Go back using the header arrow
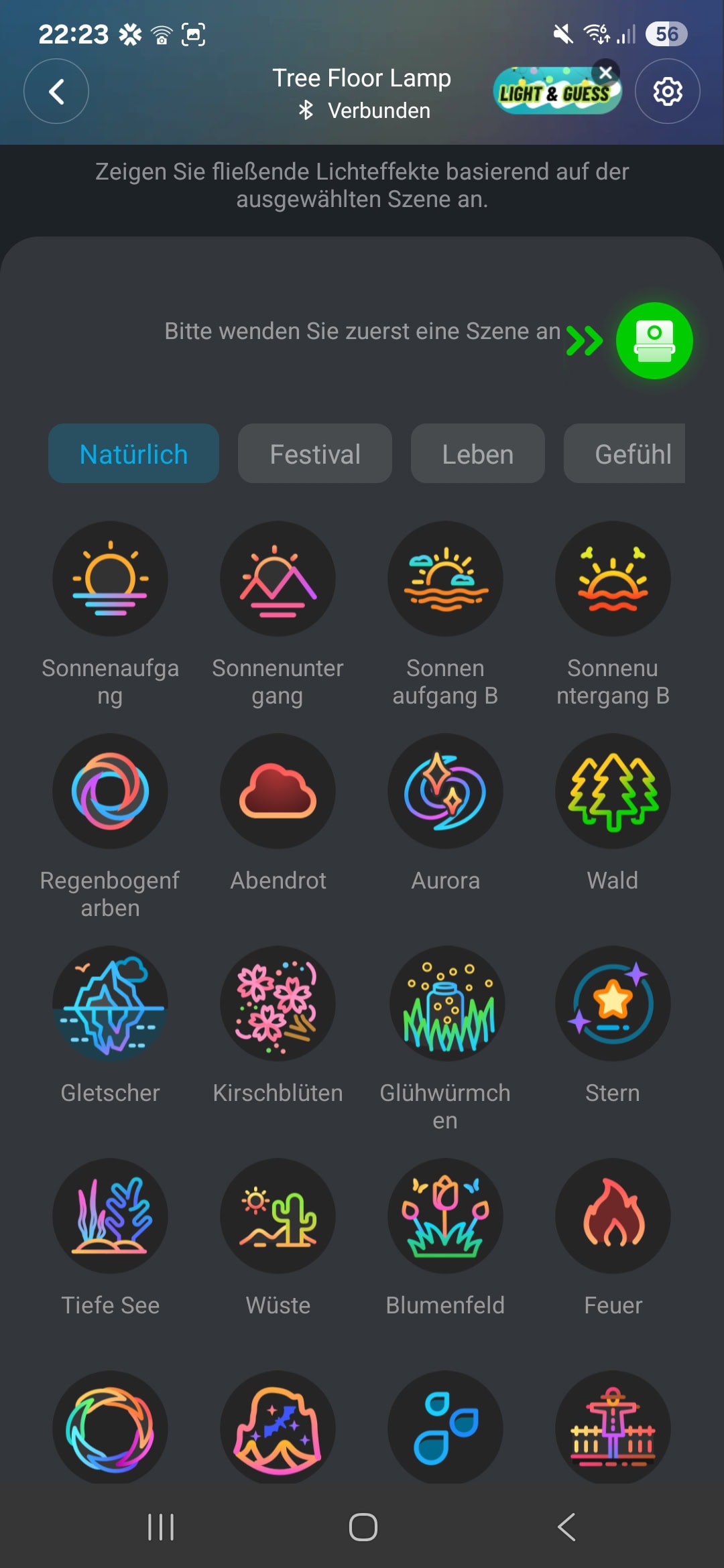The width and height of the screenshot is (724, 1568). 56,91
